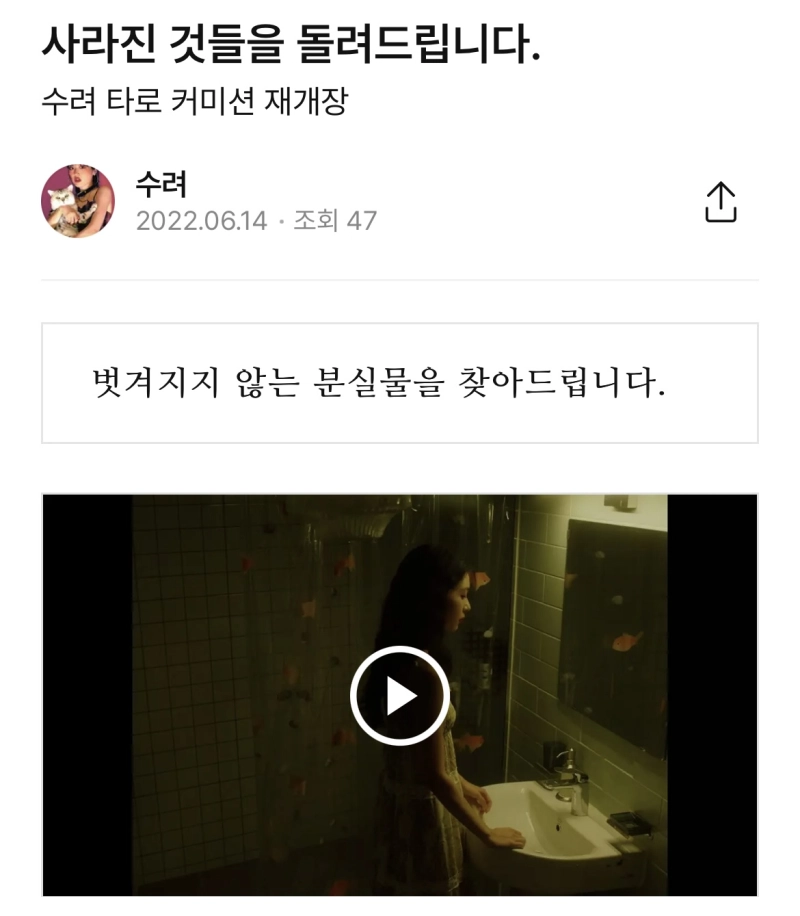The width and height of the screenshot is (800, 916).
Task: Open 수려's profile picture
Action: (78, 201)
